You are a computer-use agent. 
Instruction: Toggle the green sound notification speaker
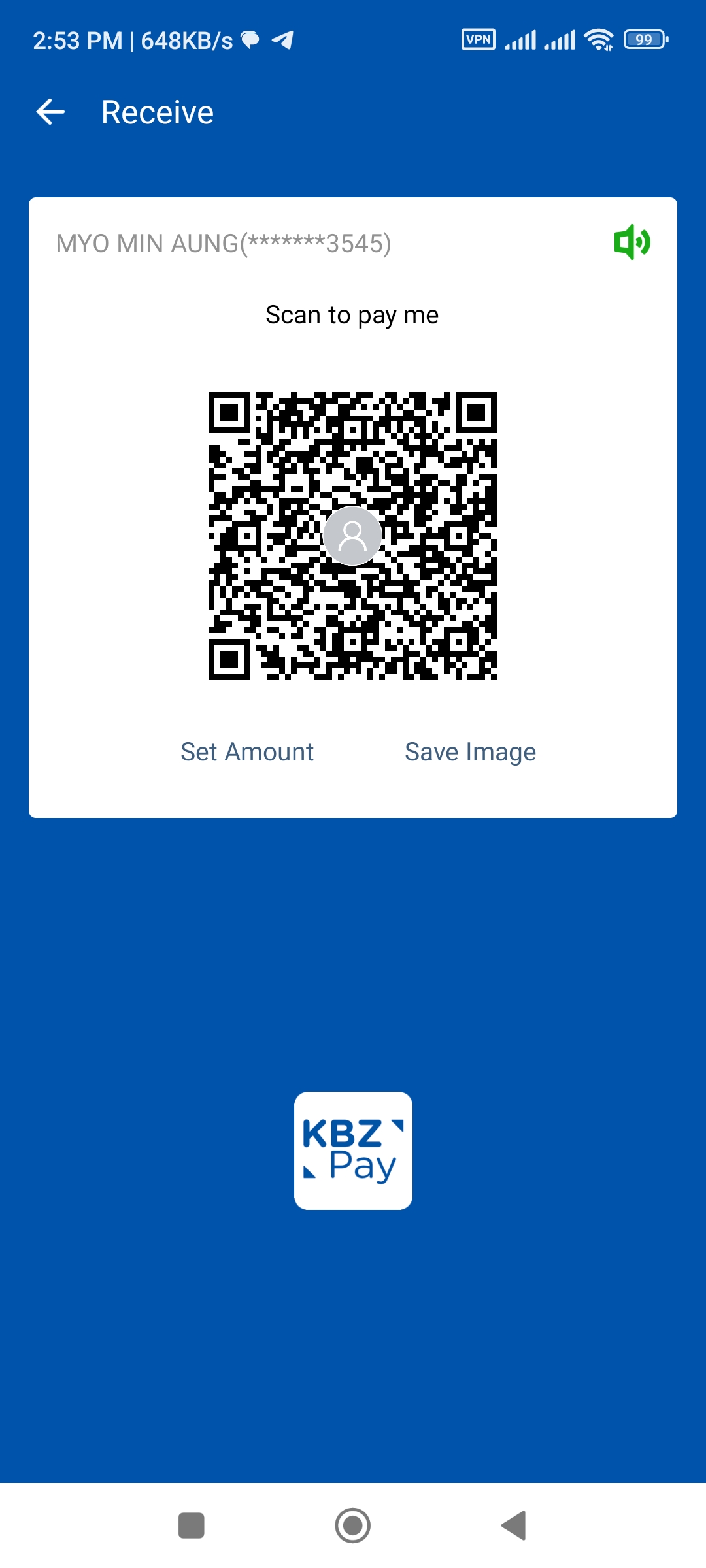pyautogui.click(x=631, y=242)
